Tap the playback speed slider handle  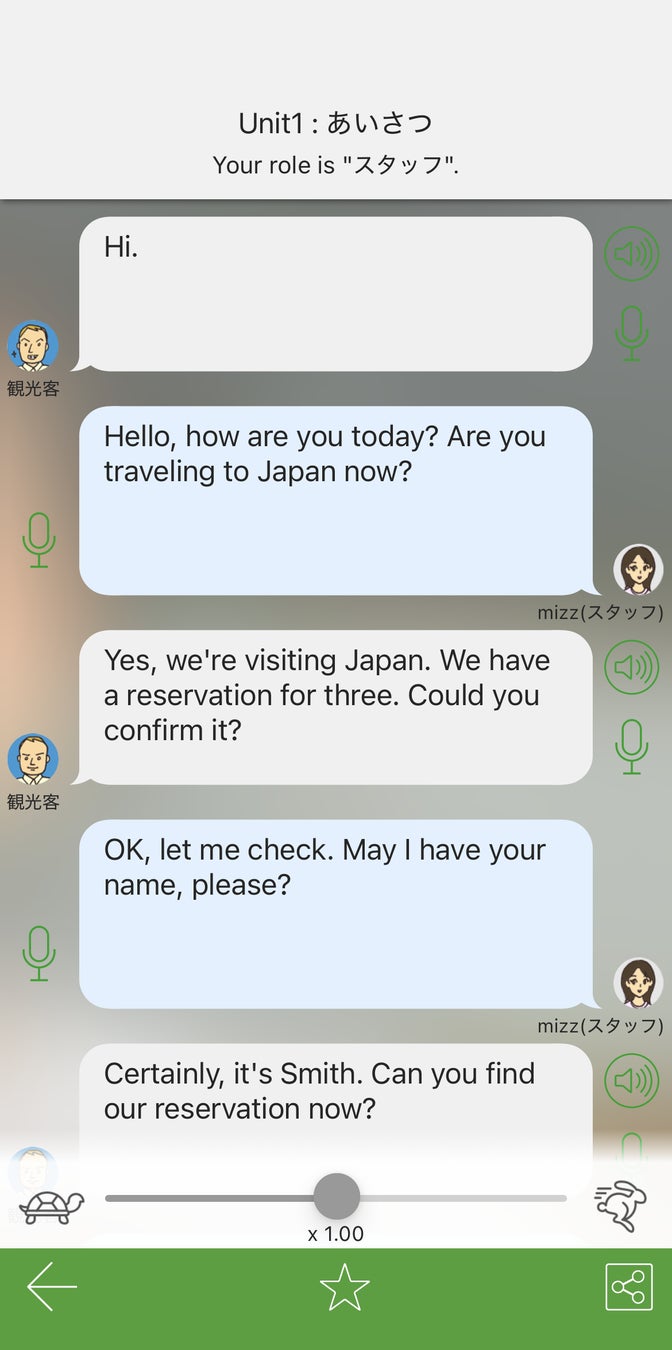pos(336,1196)
